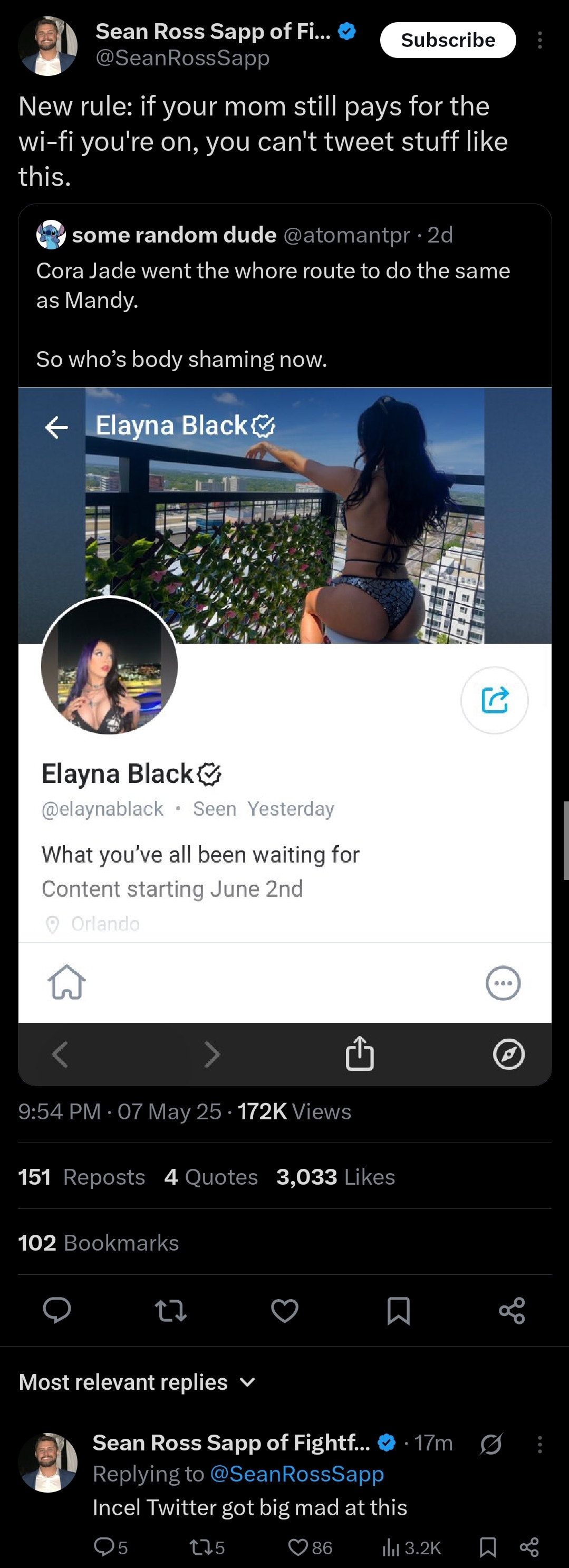The width and height of the screenshot is (569, 1568).
Task: View the 3,033 Likes list
Action: tap(335, 1177)
